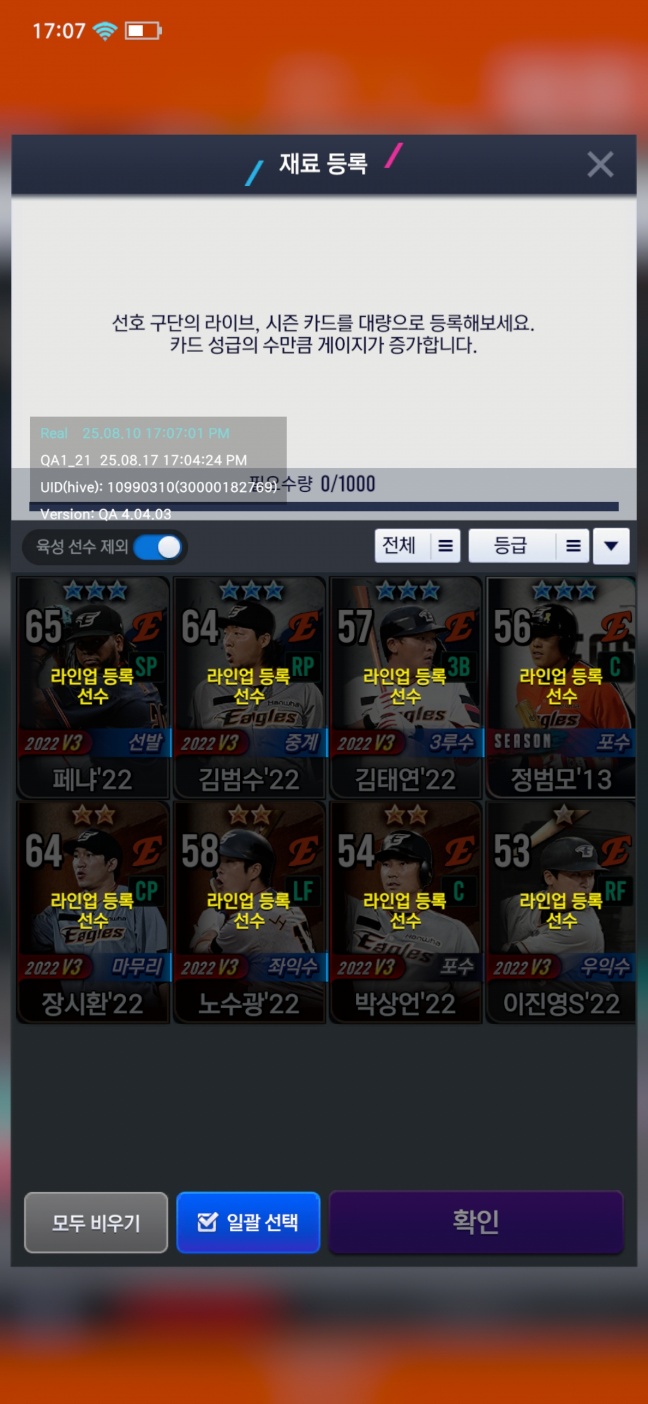This screenshot has height=1404, width=648.
Task: Close the 재료 등록 dialog
Action: tap(600, 164)
